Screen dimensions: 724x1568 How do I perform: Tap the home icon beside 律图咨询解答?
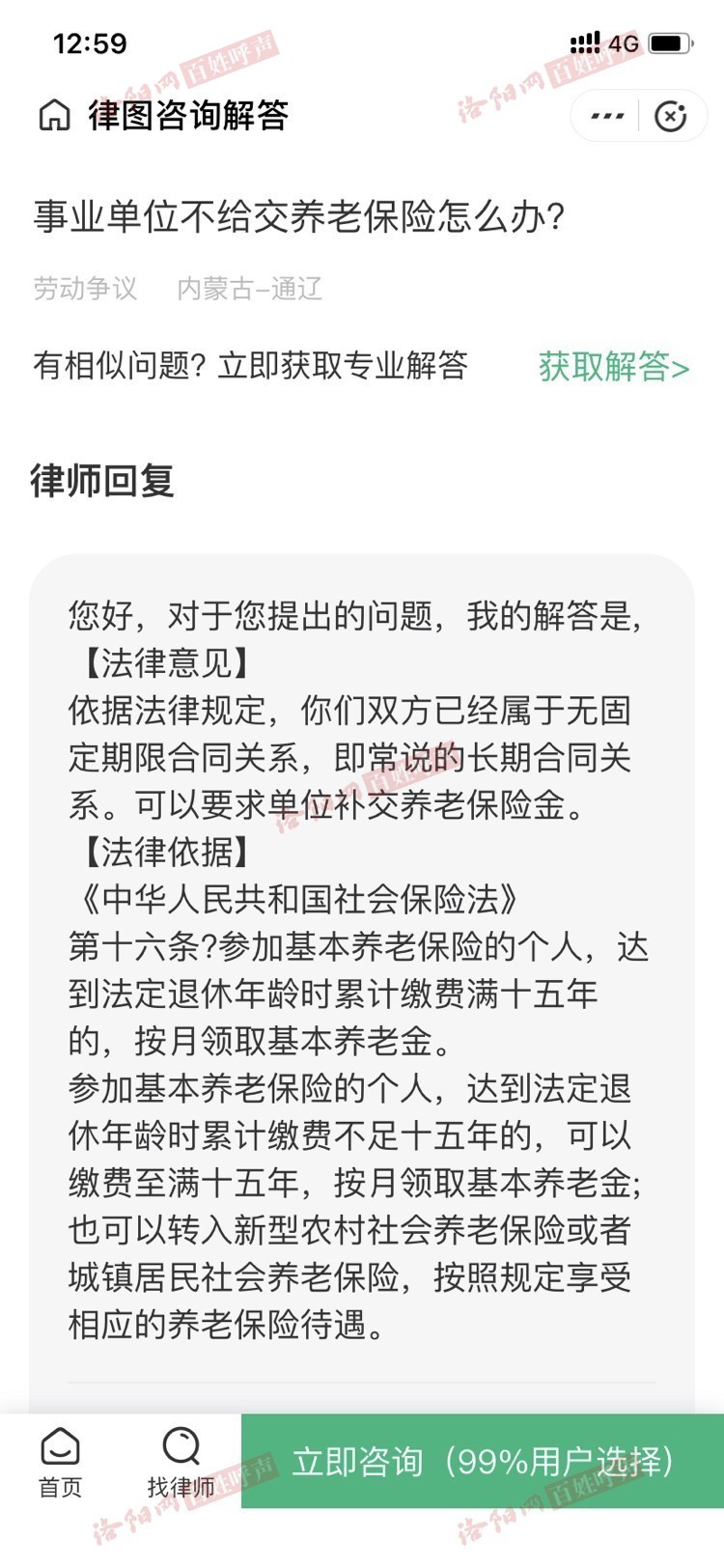[x=55, y=115]
